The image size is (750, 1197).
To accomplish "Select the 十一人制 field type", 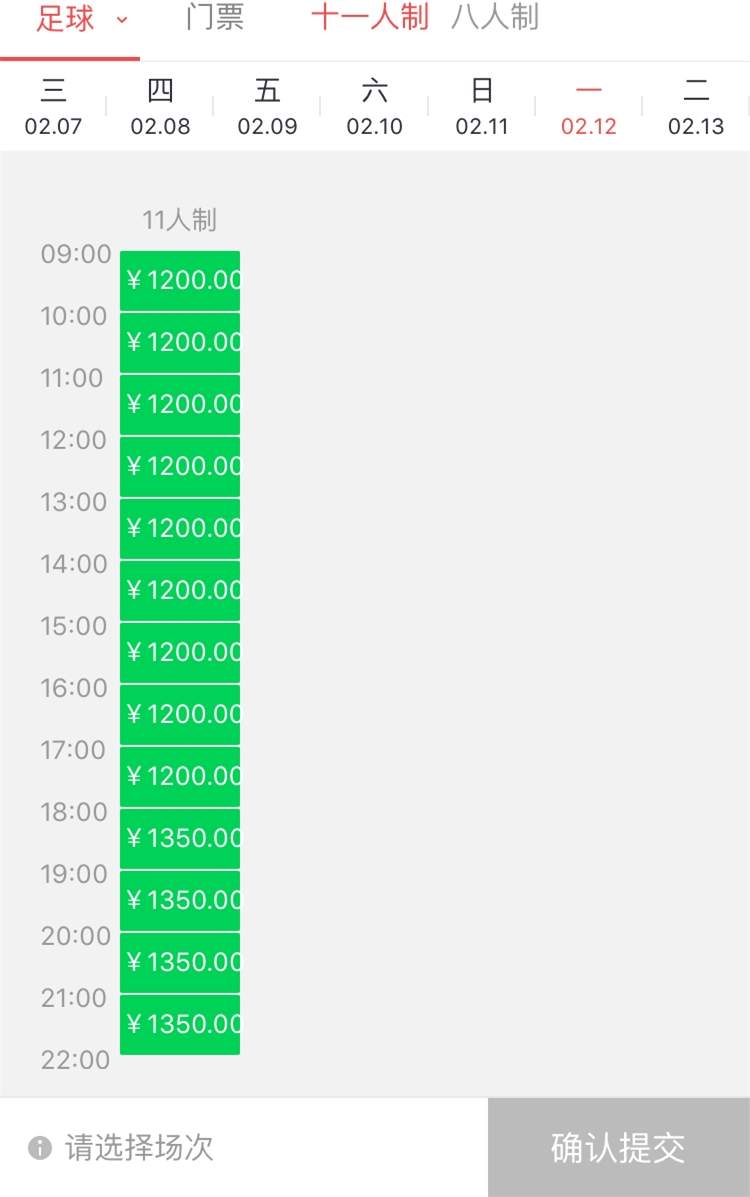I will click(369, 18).
